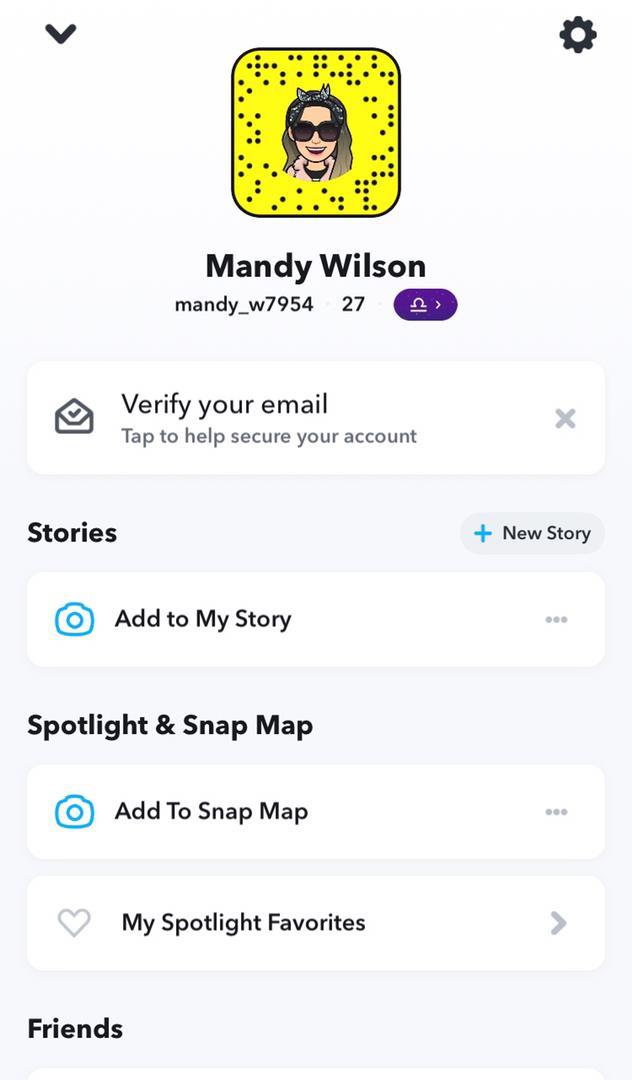Image resolution: width=632 pixels, height=1080 pixels.
Task: Choose Add To Snap Map
Action: pyautogui.click(x=211, y=811)
